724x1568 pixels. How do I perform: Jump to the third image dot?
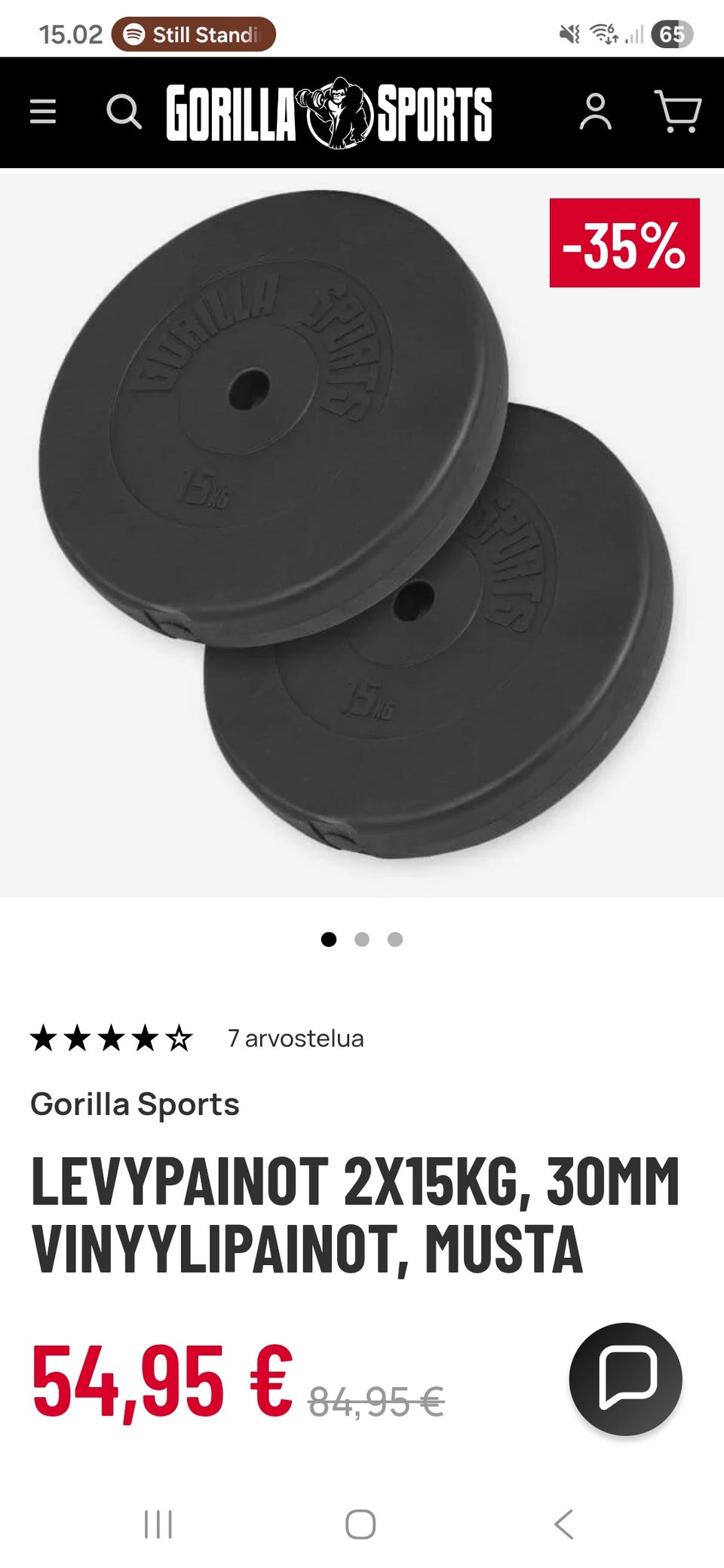pos(395,939)
